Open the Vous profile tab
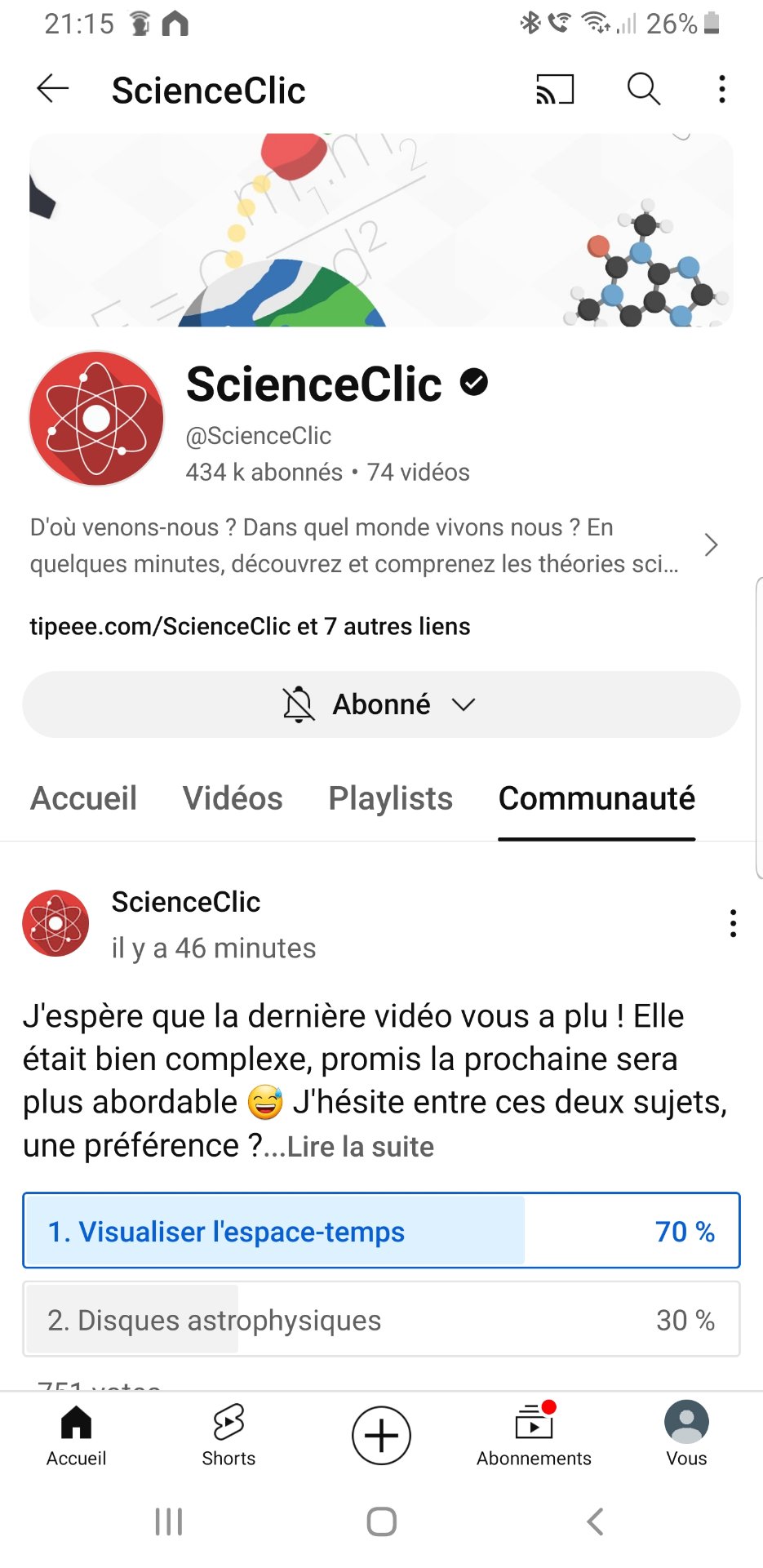Screen dimensions: 763x1568 (686, 1435)
